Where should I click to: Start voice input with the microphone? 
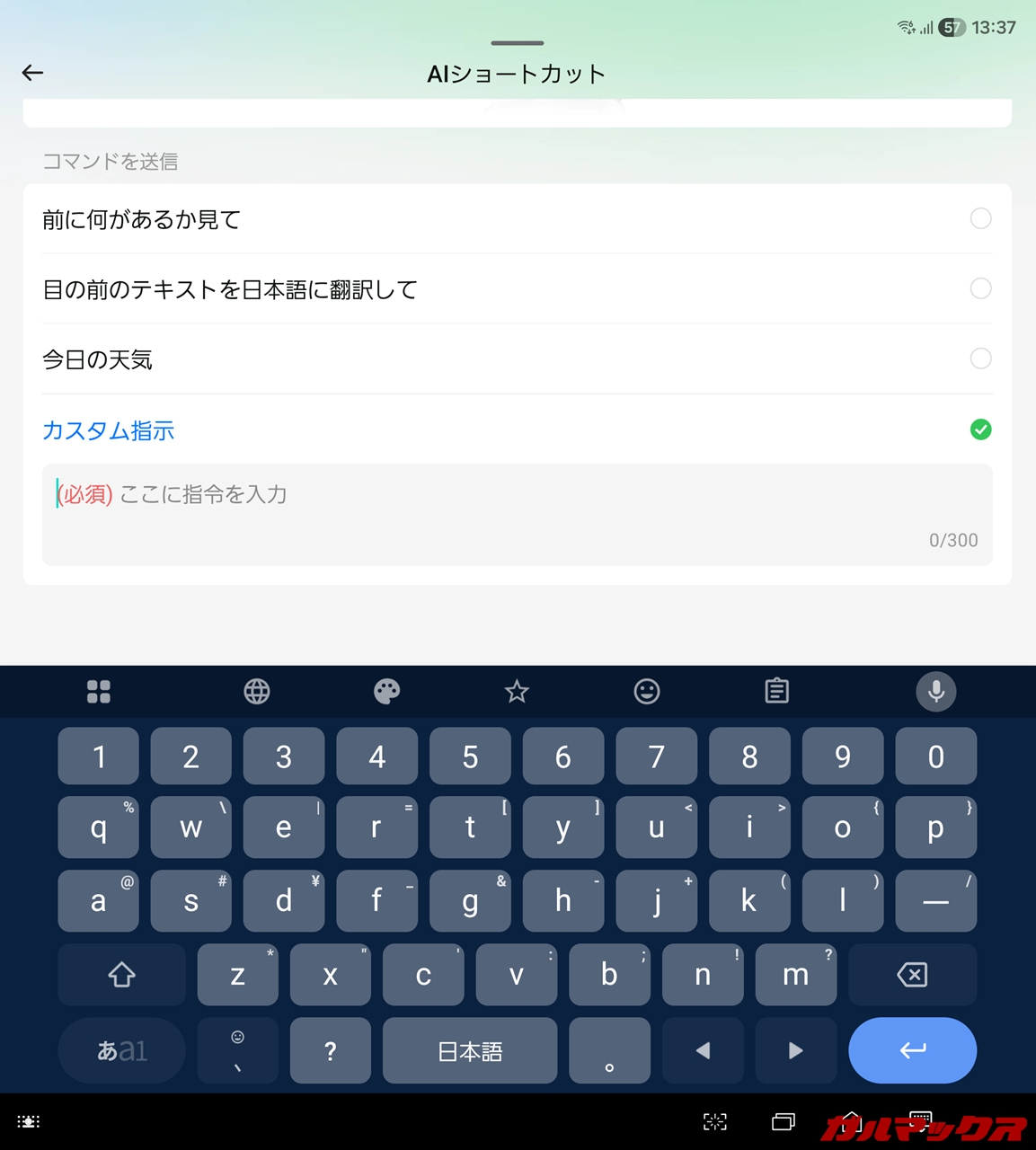point(935,691)
